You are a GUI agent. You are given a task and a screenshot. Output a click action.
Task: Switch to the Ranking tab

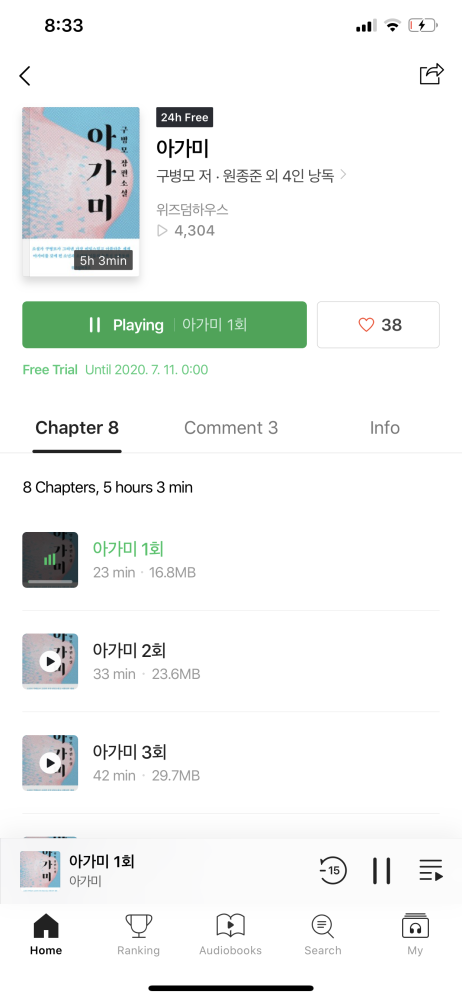(138, 934)
